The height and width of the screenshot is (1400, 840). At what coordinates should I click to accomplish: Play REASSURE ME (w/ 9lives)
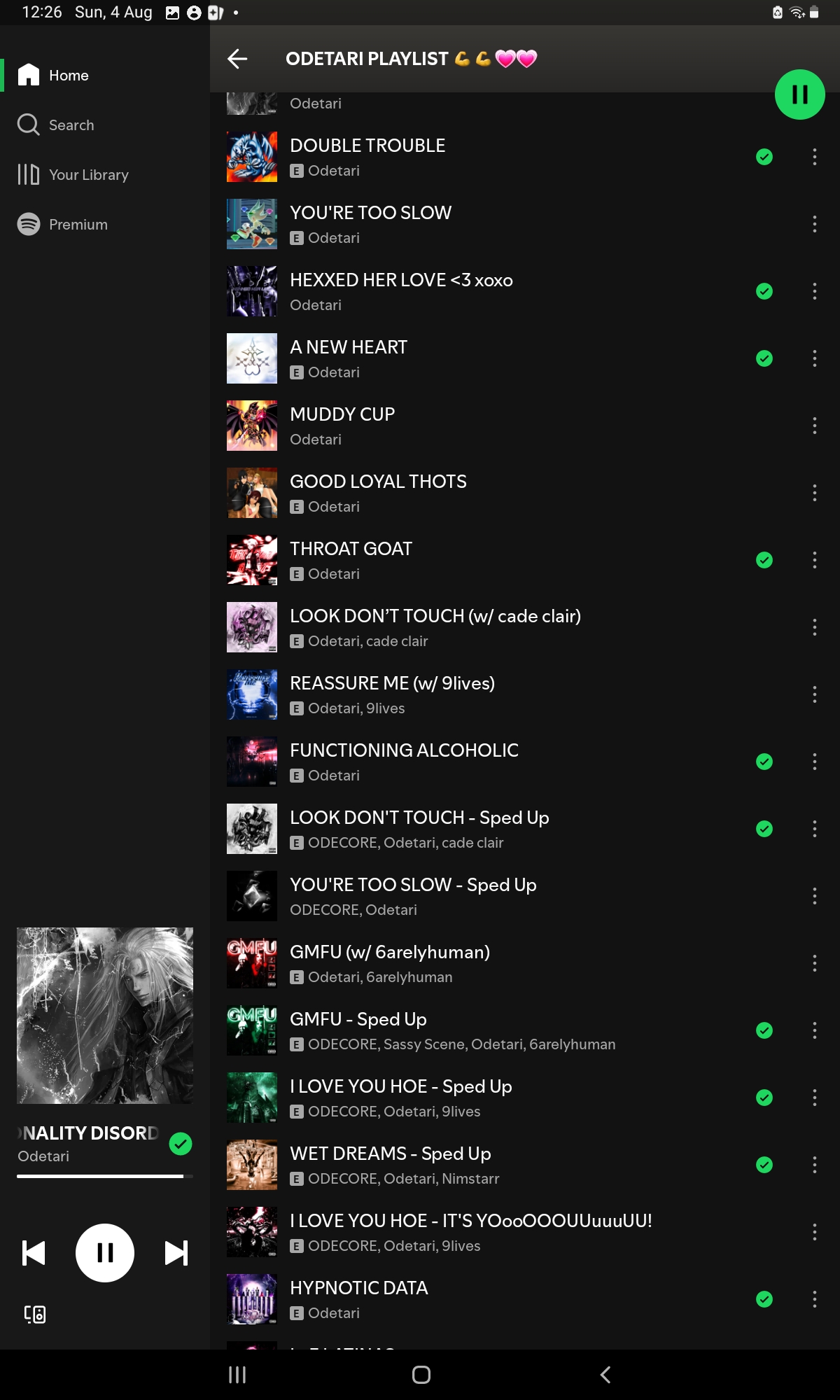tap(392, 683)
